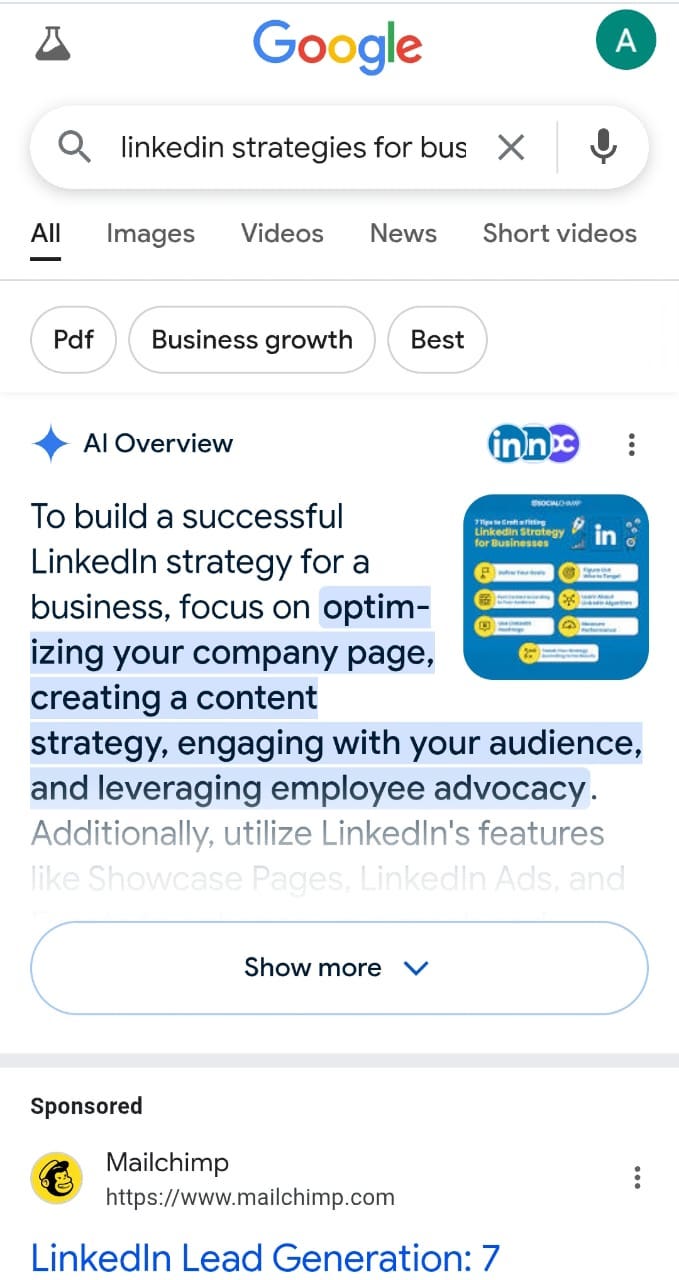Open AI Overview options menu
Image resolution: width=679 pixels, height=1280 pixels.
(631, 444)
